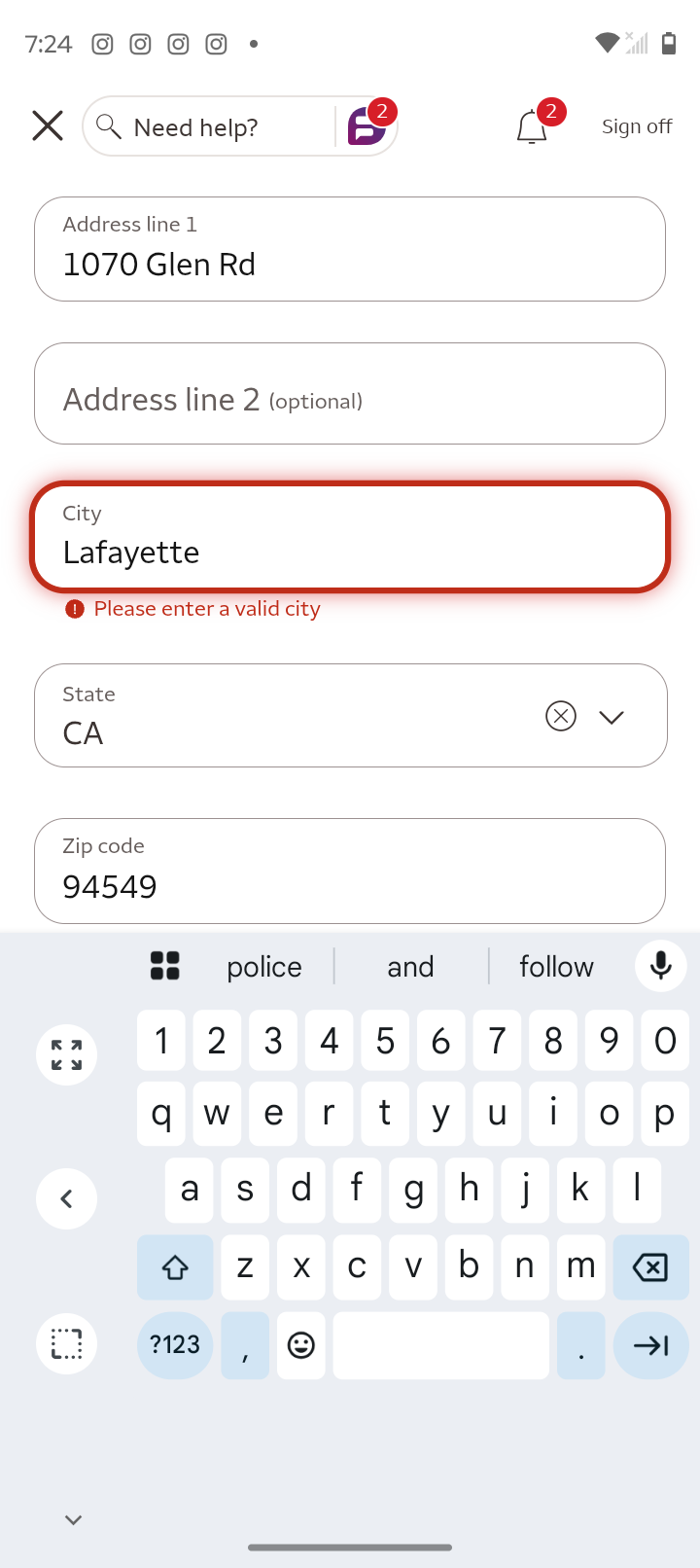Open the notifications bell

tap(532, 127)
